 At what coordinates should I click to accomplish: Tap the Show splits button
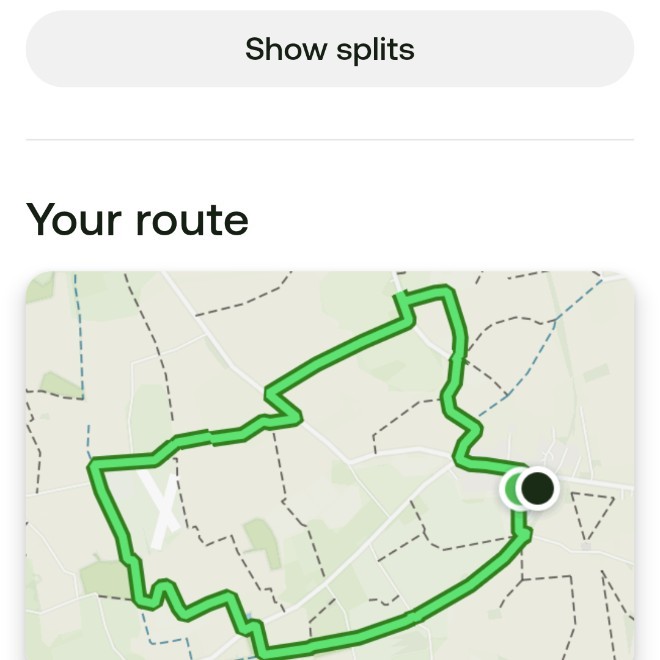coord(329,49)
